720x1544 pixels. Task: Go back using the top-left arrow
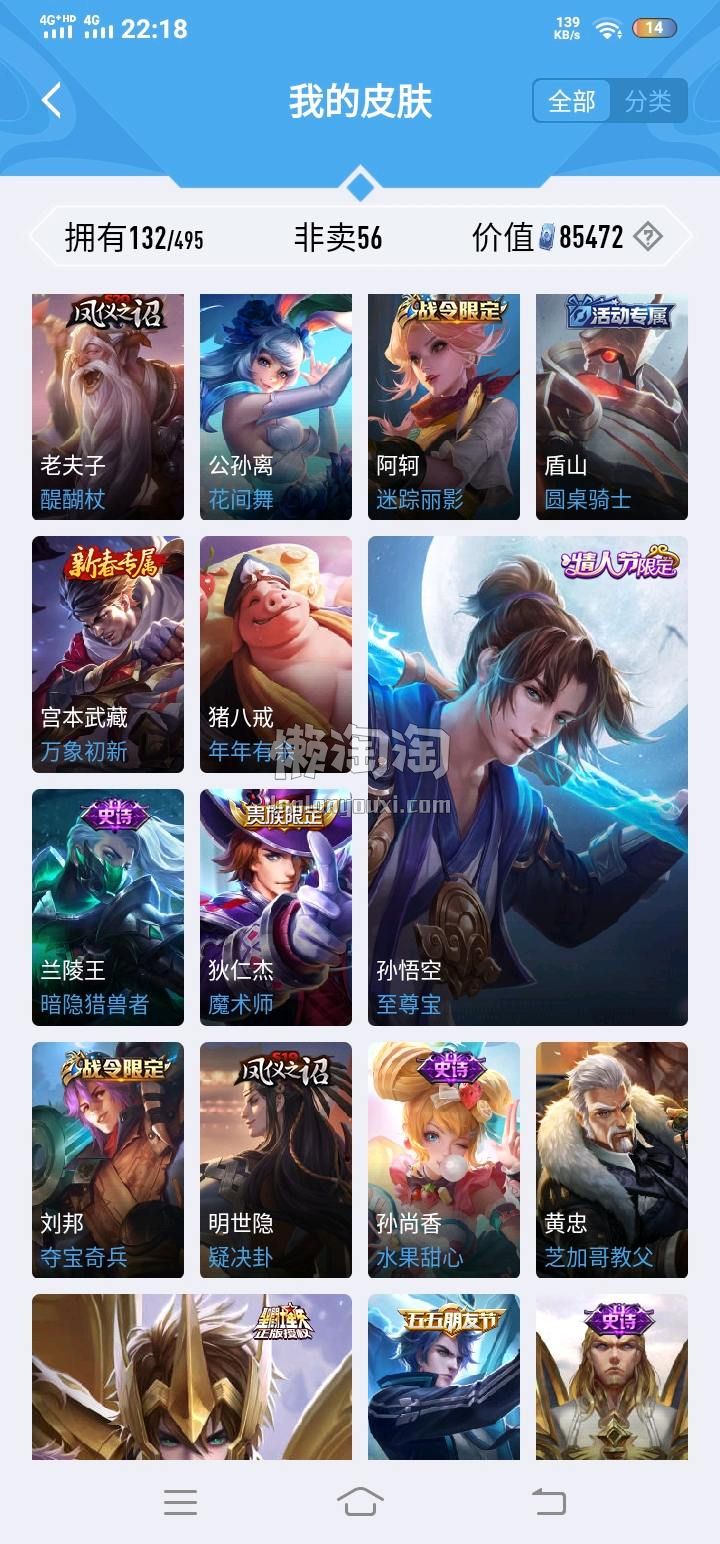pyautogui.click(x=52, y=101)
